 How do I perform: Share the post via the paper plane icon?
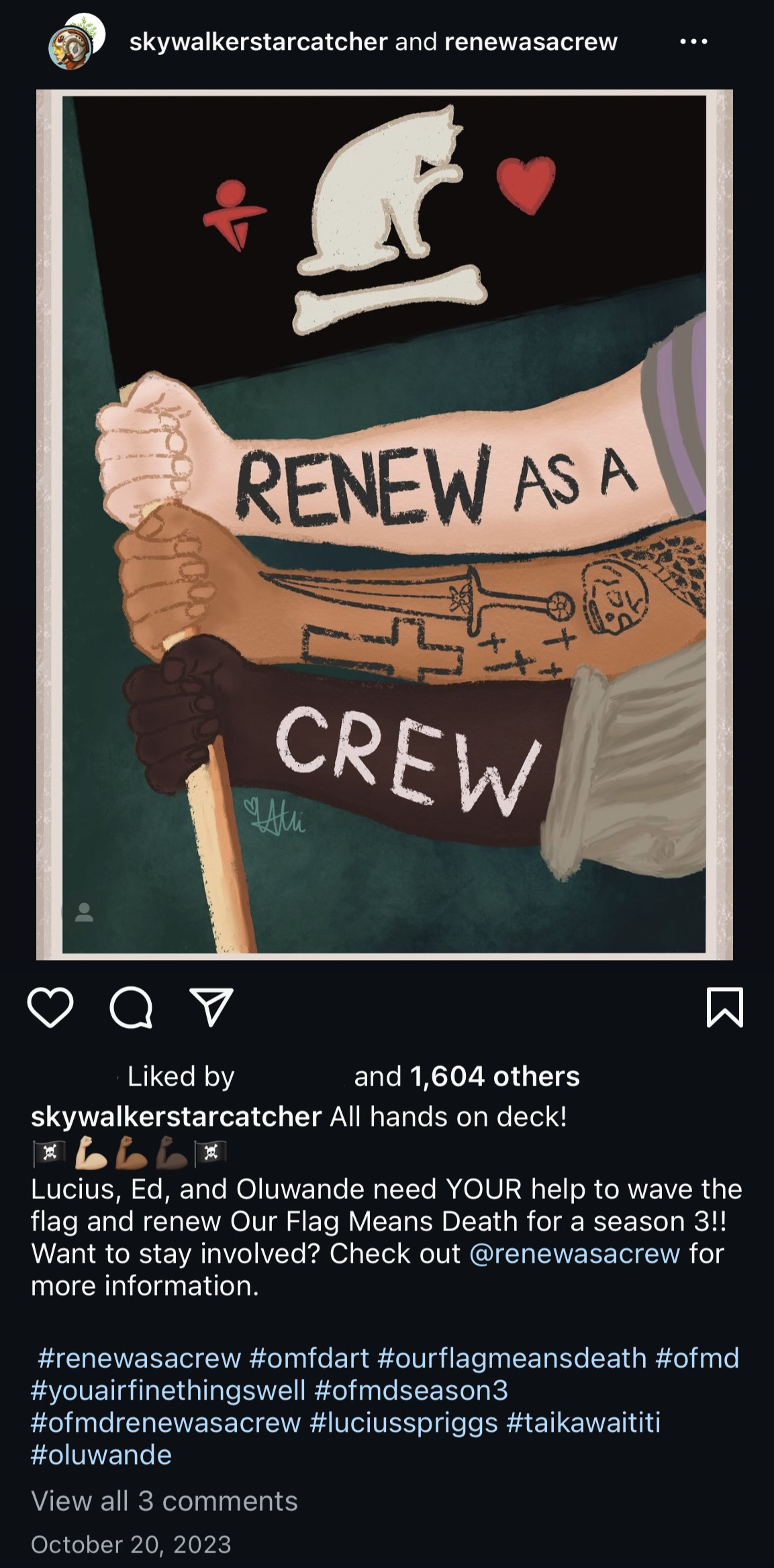click(x=211, y=1007)
